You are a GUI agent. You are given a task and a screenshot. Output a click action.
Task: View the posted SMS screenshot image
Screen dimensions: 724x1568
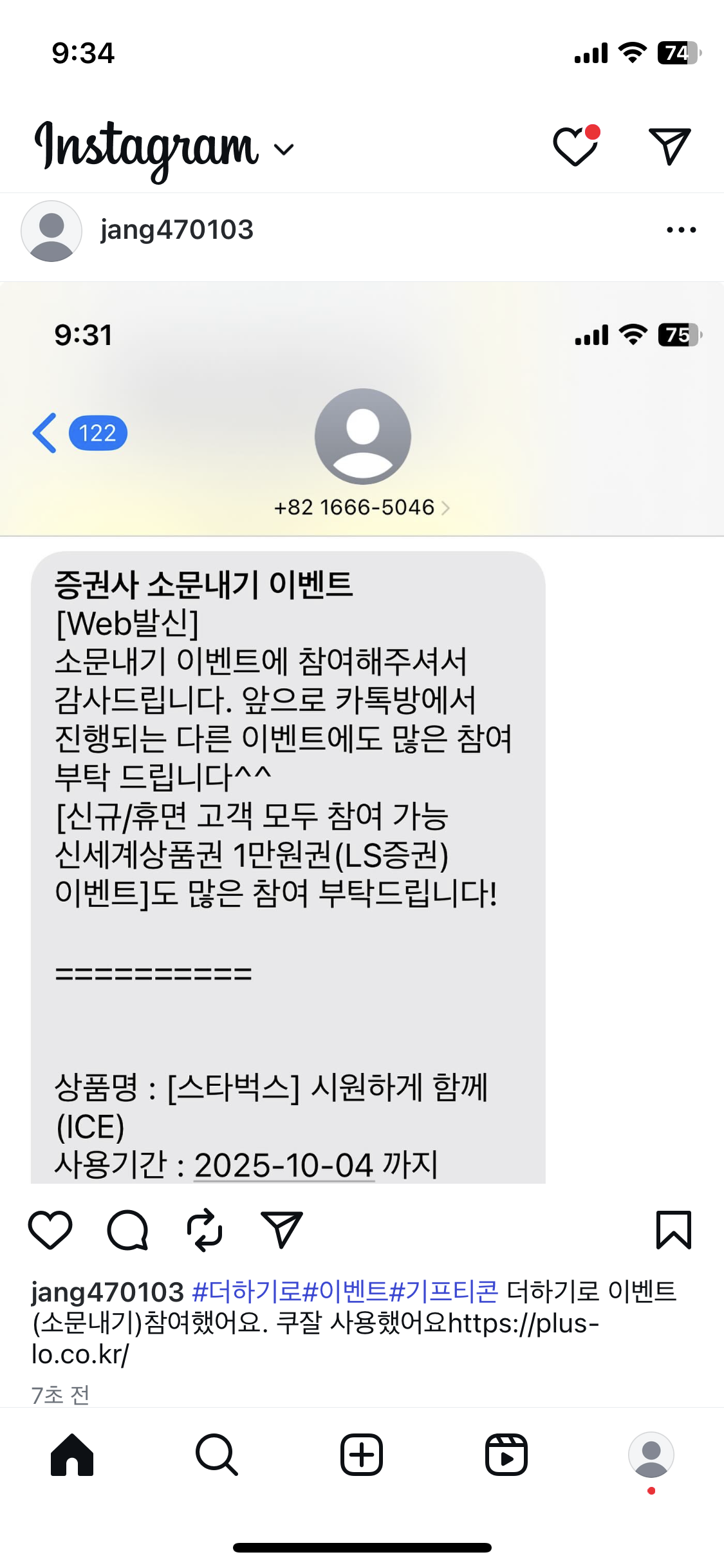click(362, 733)
